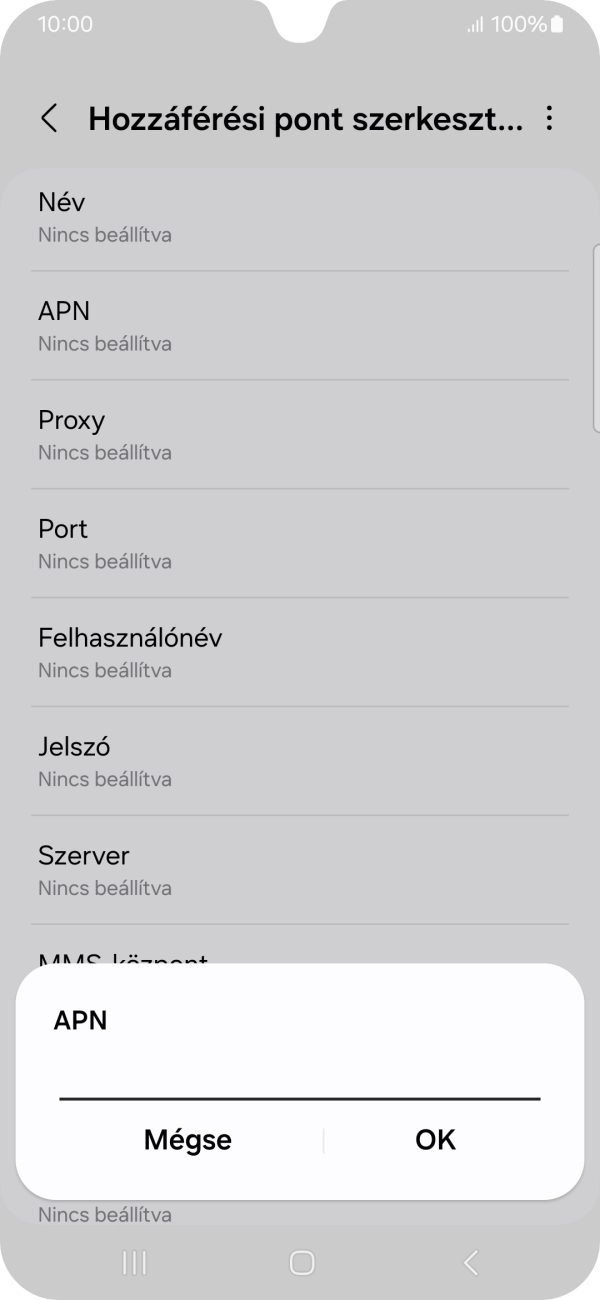Open the Proxy setting row

tap(300, 435)
